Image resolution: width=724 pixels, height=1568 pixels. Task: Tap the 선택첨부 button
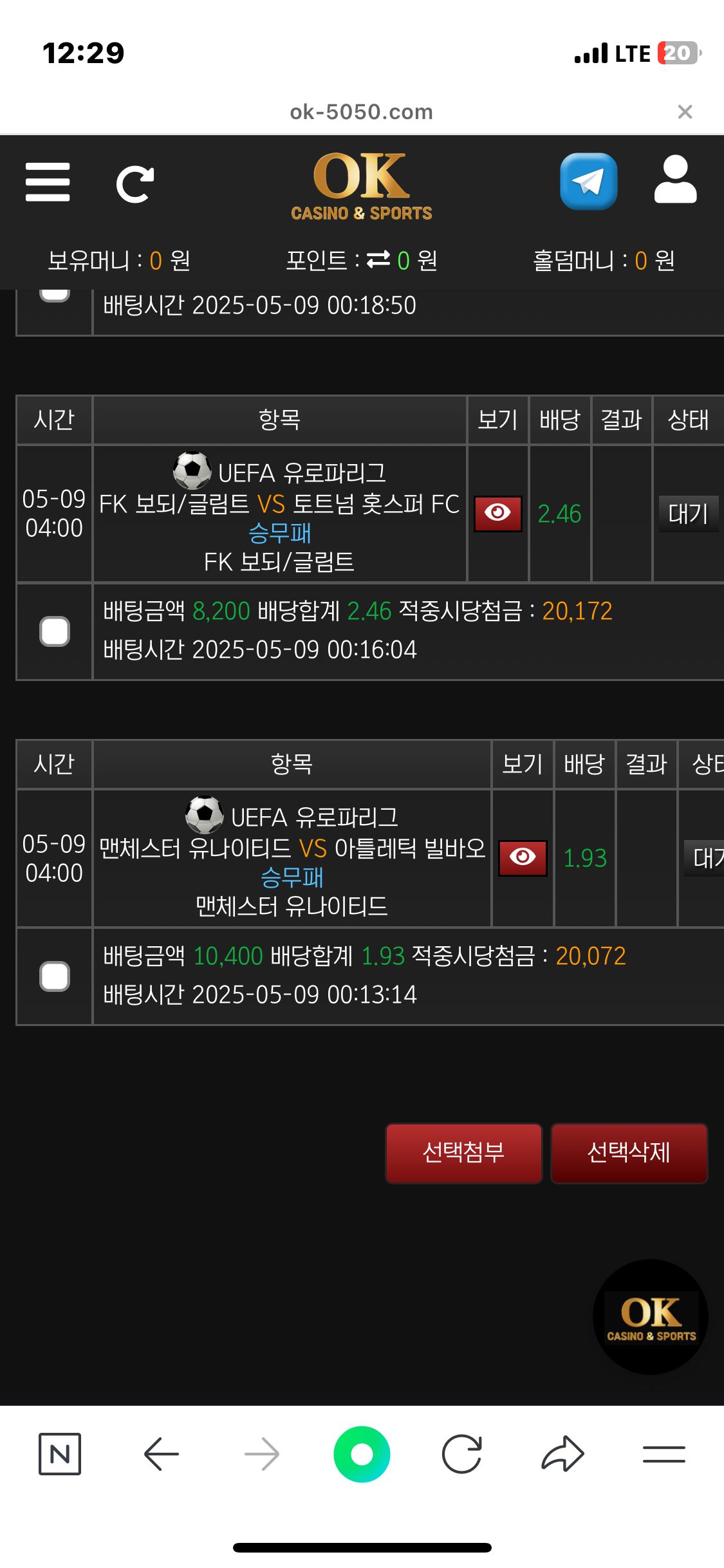tap(463, 1153)
